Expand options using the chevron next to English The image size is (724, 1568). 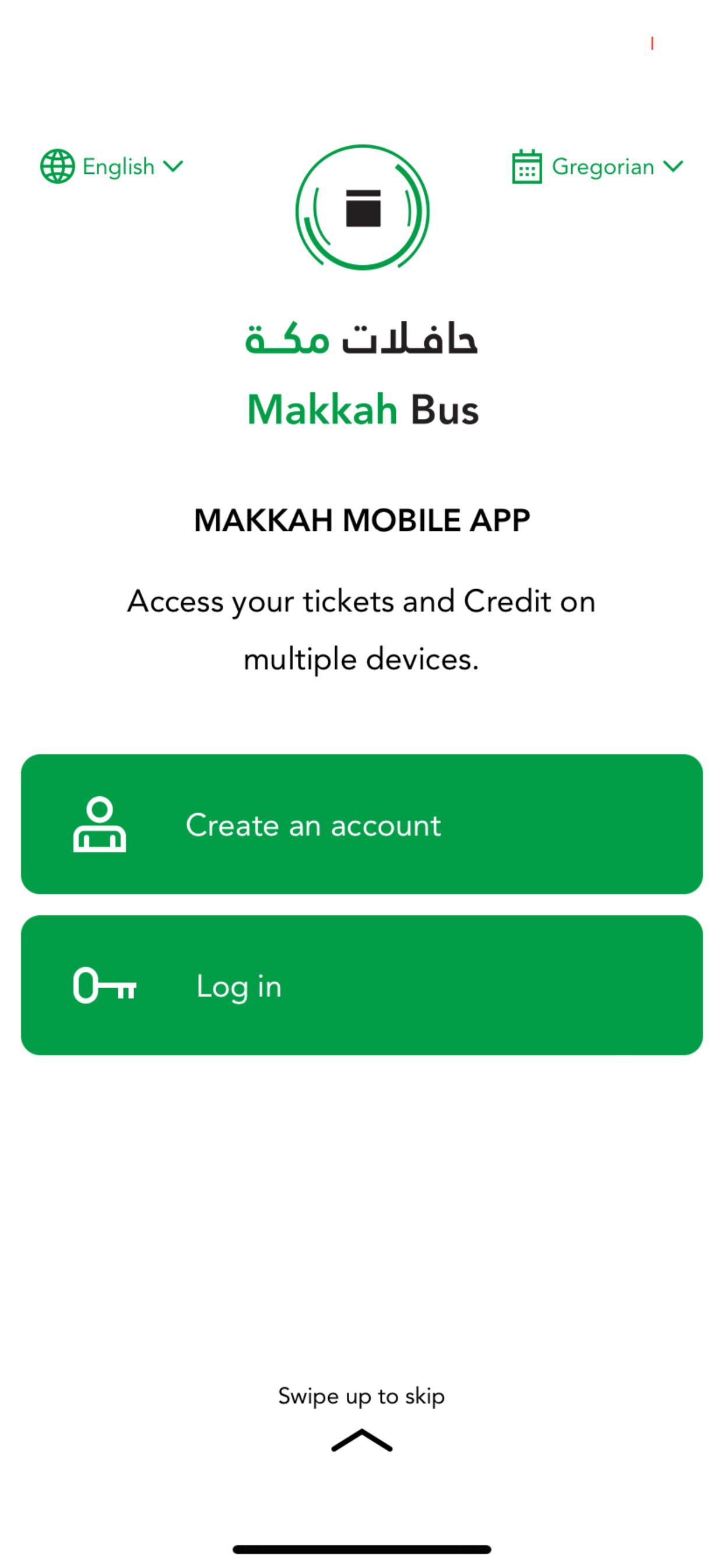[173, 166]
